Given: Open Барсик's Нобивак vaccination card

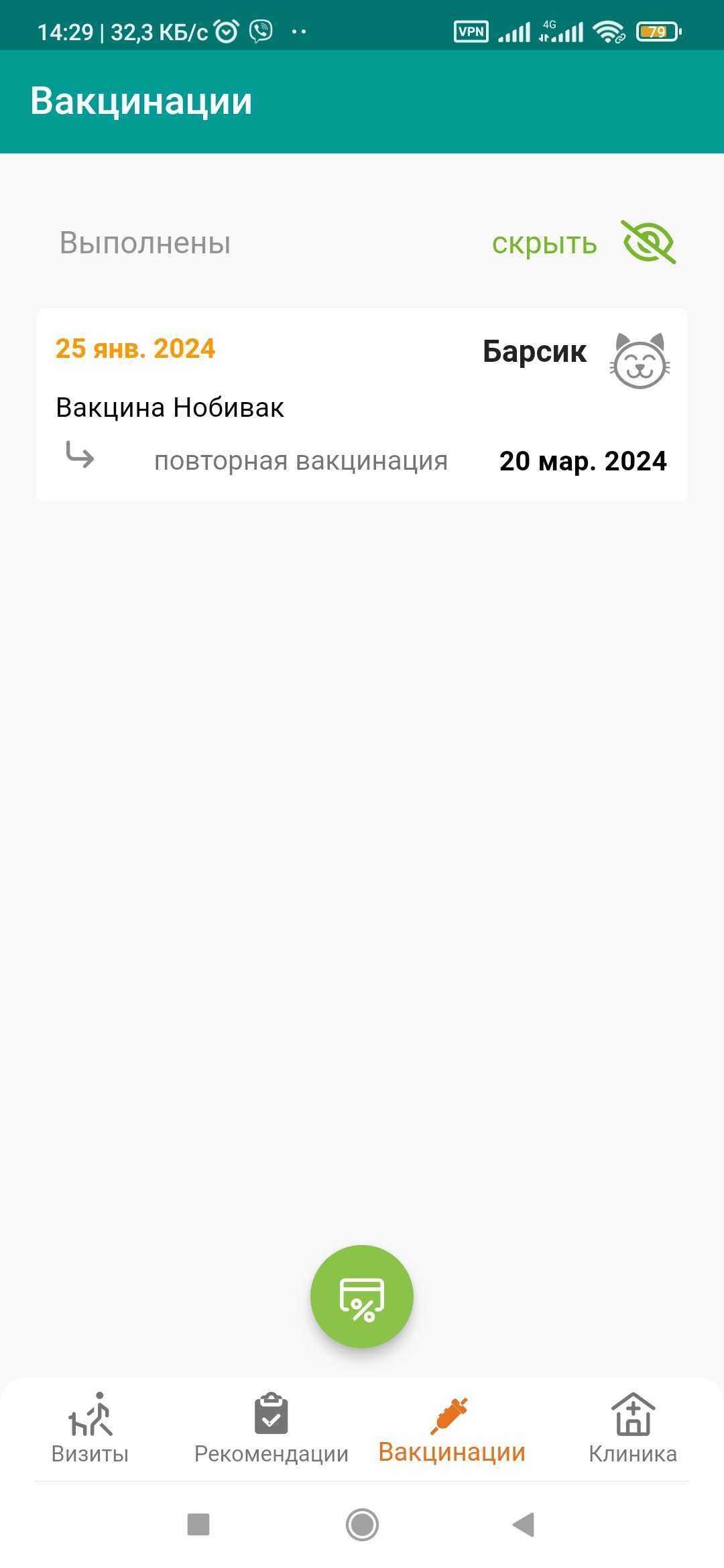Looking at the screenshot, I should tap(361, 405).
